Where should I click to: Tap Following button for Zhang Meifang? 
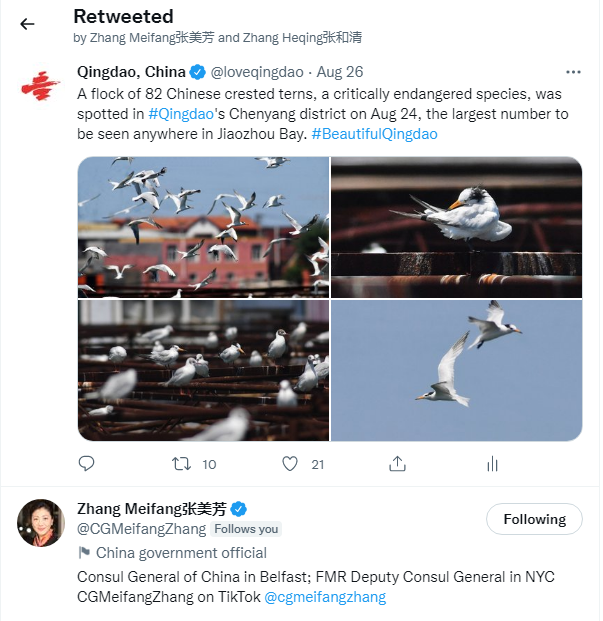(x=534, y=519)
